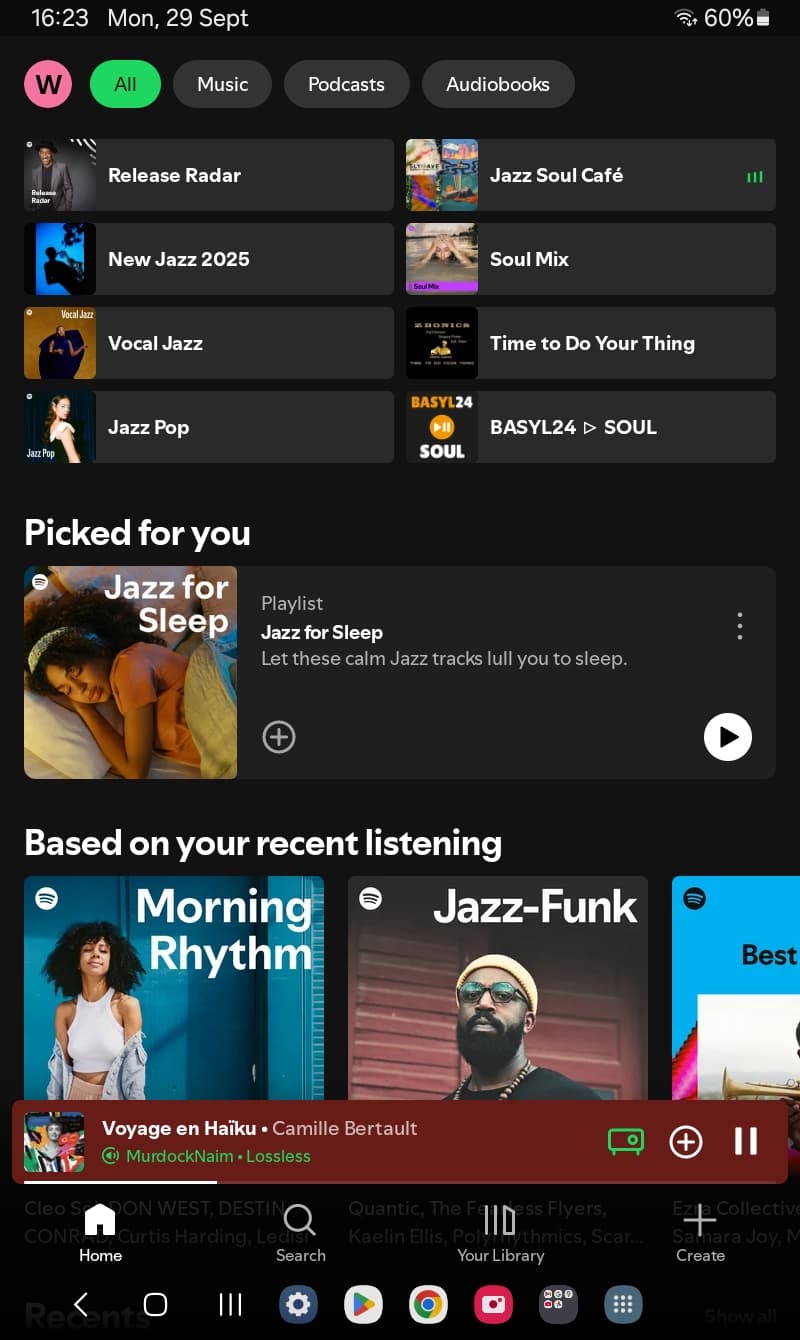Filter by Audiobooks chip
The width and height of the screenshot is (800, 1340).
[498, 84]
